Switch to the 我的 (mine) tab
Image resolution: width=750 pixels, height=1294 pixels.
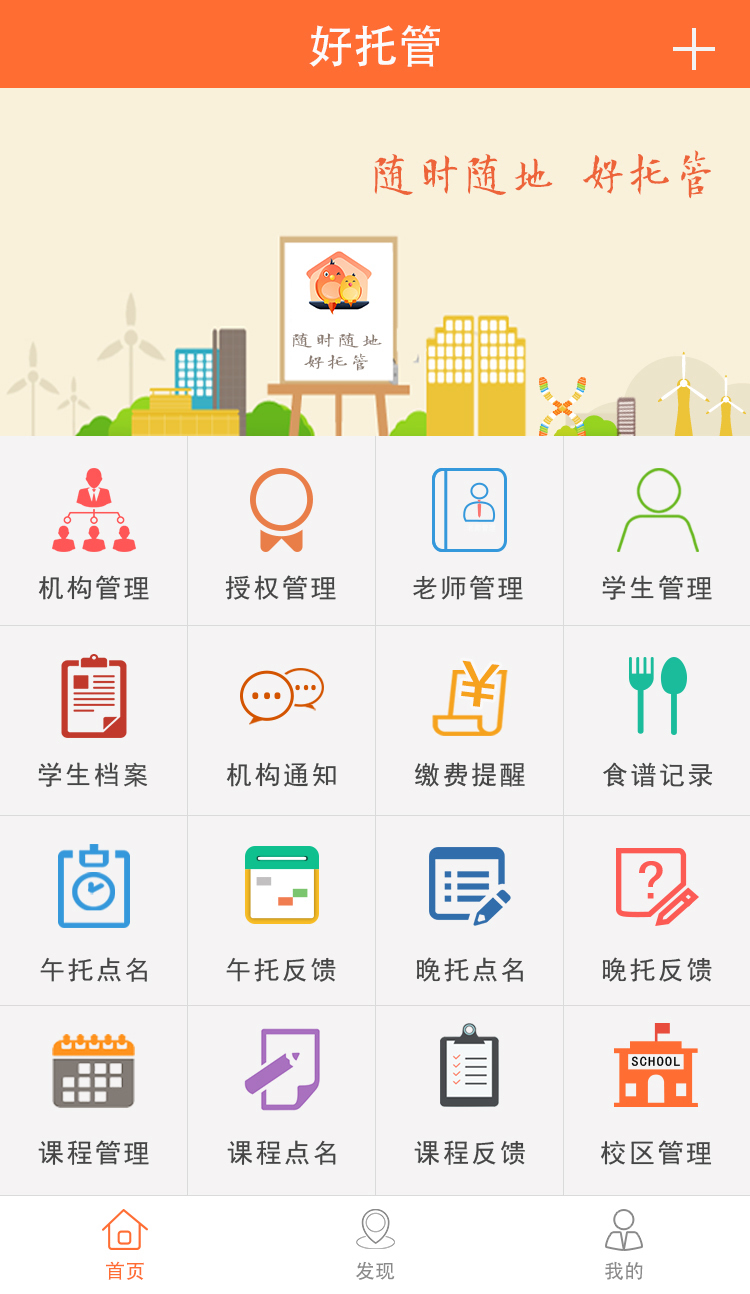(624, 1245)
